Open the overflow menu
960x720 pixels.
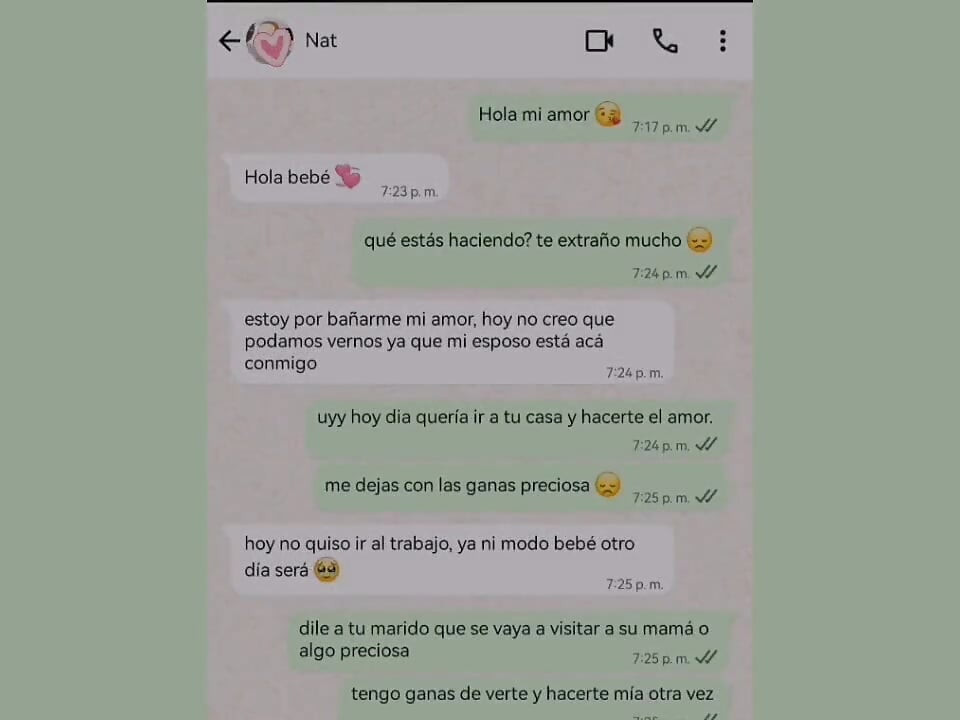722,41
